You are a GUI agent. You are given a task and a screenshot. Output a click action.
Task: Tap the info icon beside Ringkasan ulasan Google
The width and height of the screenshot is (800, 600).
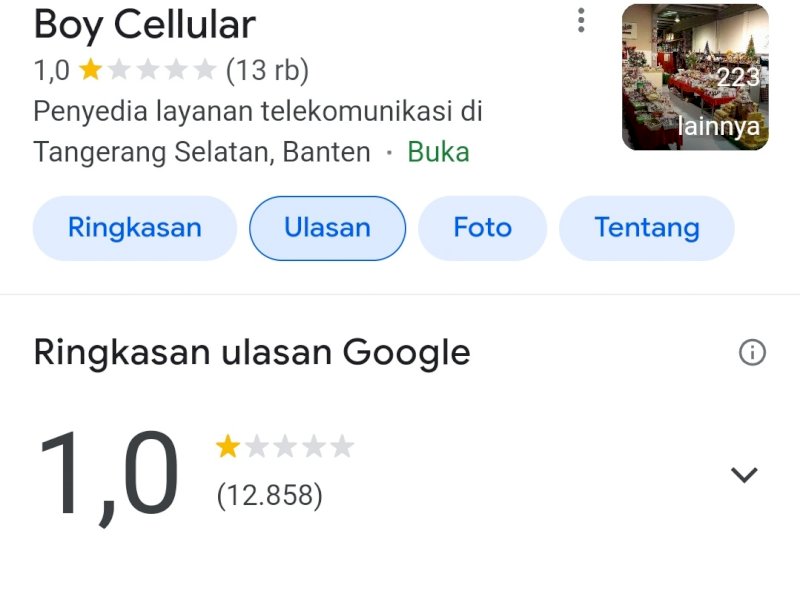click(752, 352)
